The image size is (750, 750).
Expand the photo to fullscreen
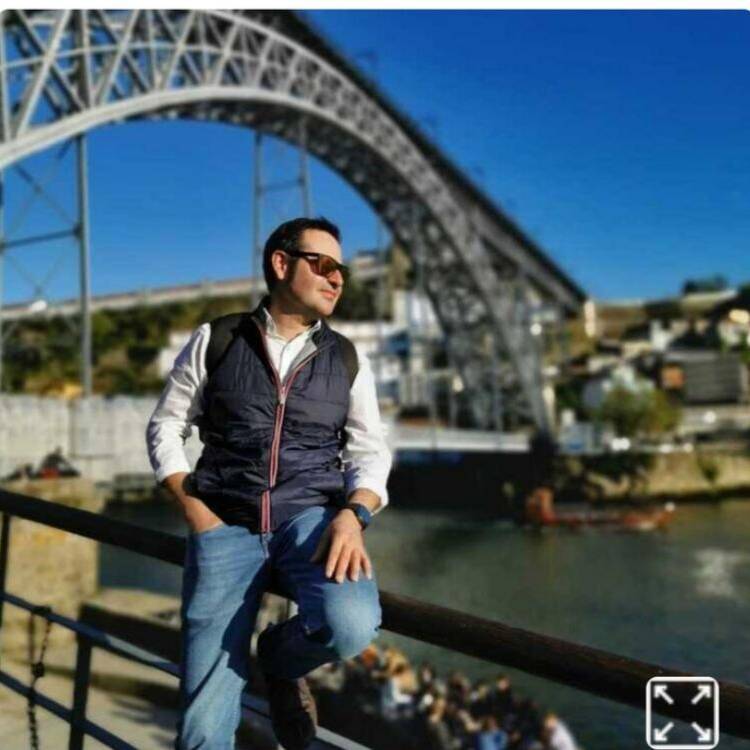pos(682,712)
